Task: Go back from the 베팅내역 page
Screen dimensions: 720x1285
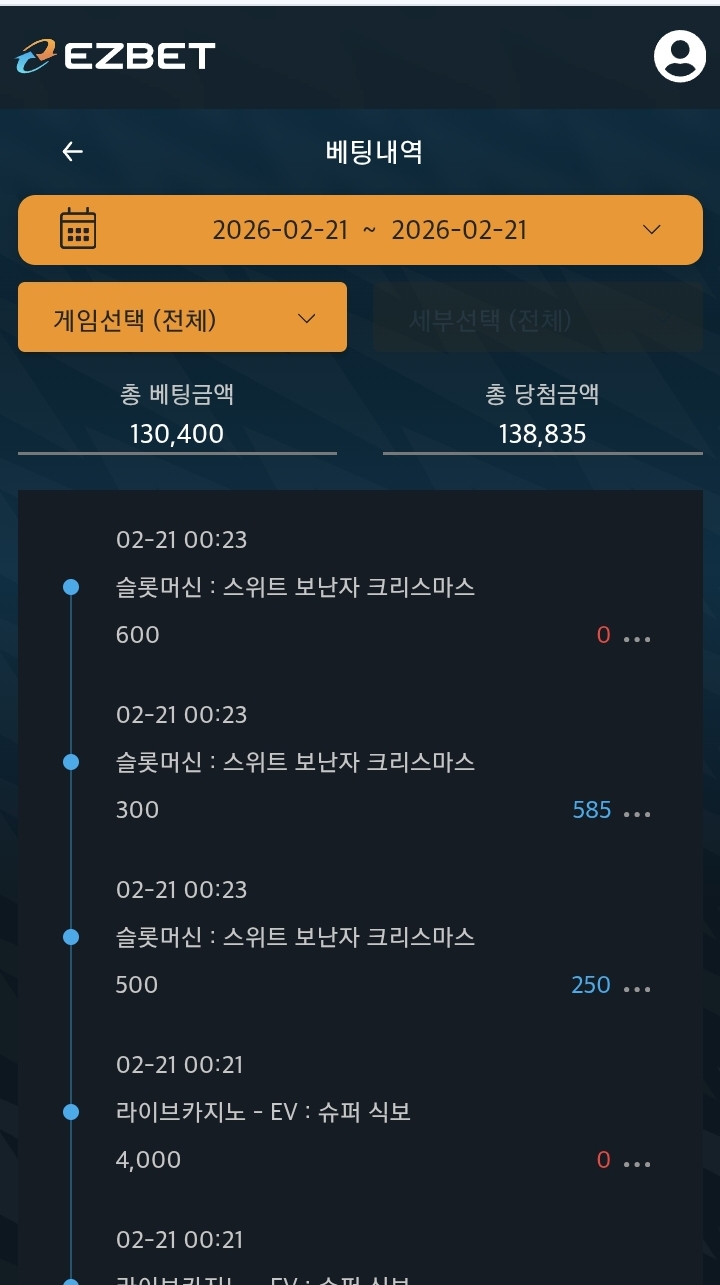Action: coord(72,151)
